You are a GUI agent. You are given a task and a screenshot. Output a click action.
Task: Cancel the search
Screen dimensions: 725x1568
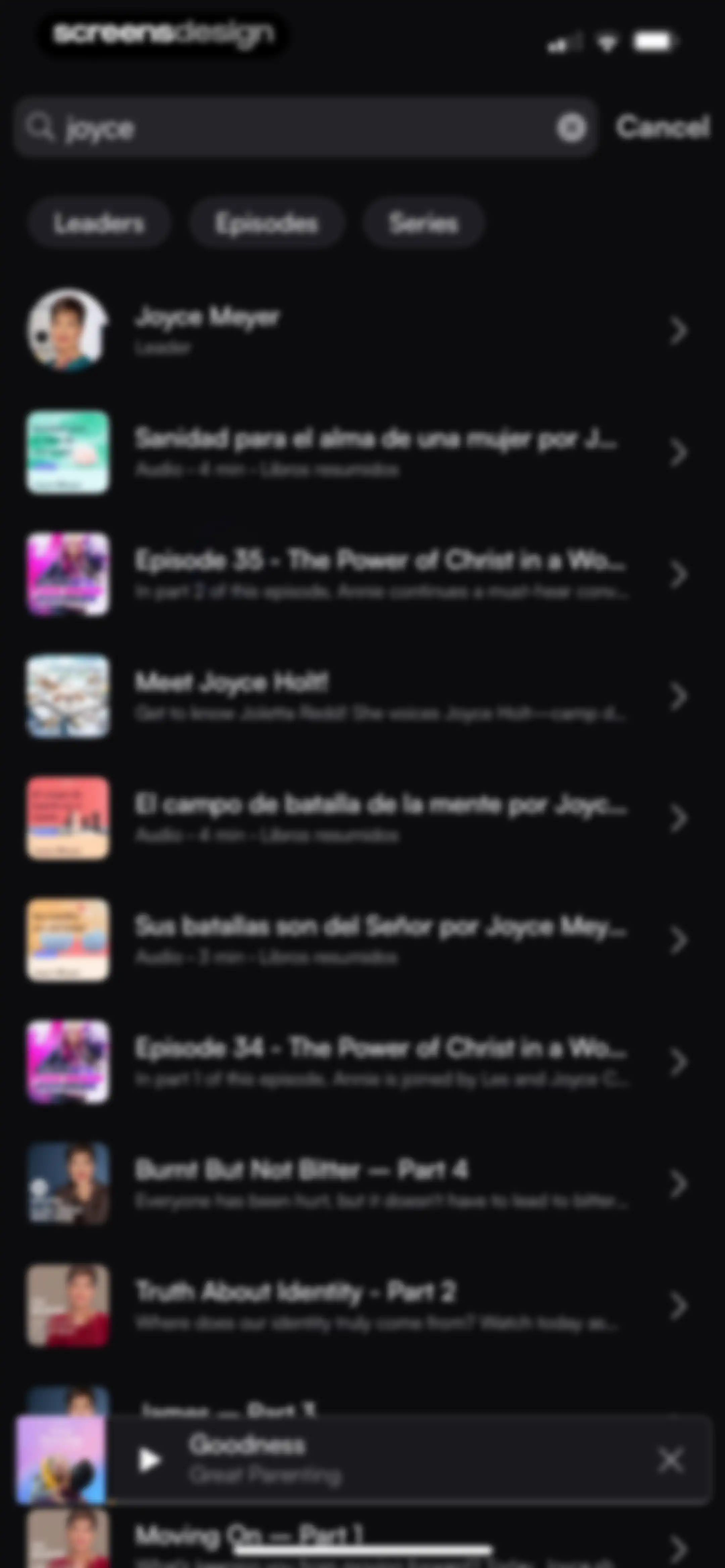662,127
